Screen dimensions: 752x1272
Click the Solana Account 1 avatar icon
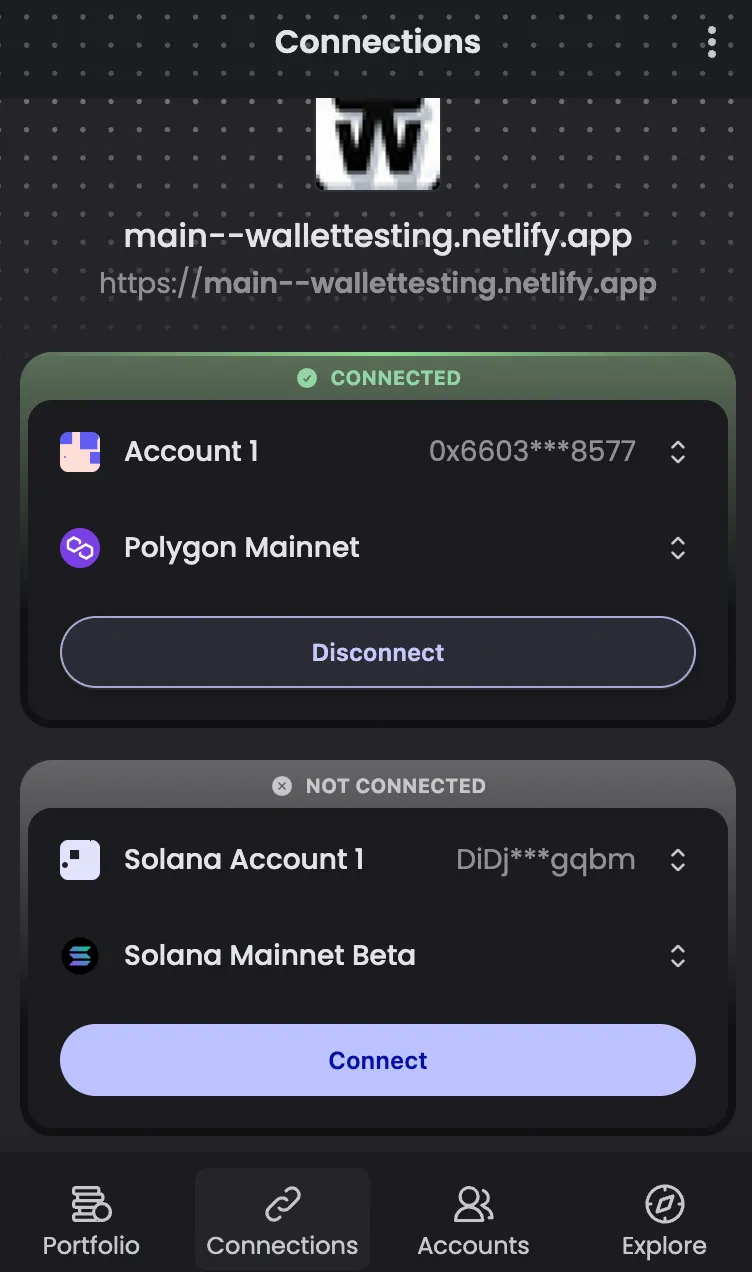pos(80,859)
